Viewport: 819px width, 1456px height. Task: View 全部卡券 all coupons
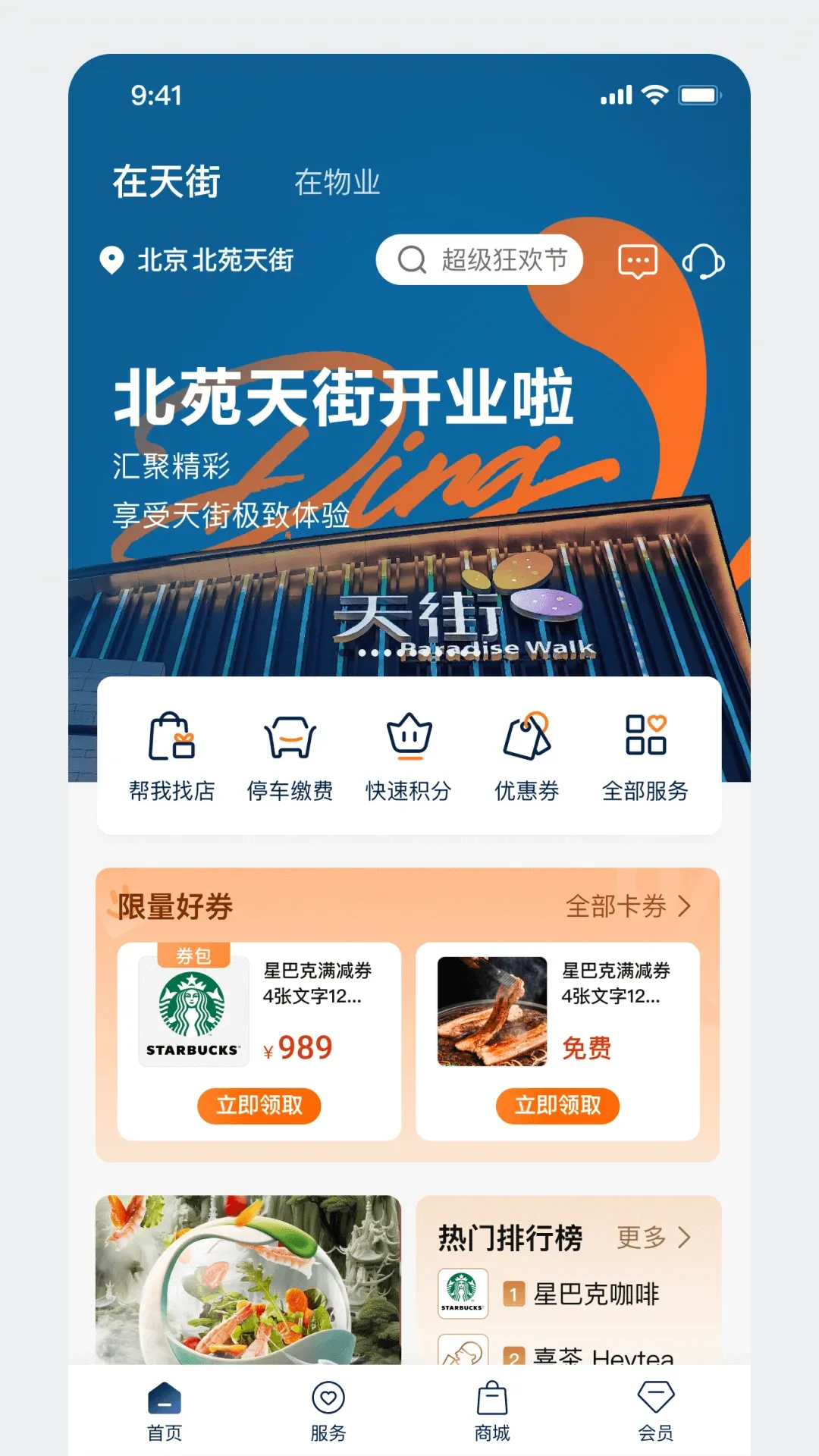(628, 905)
